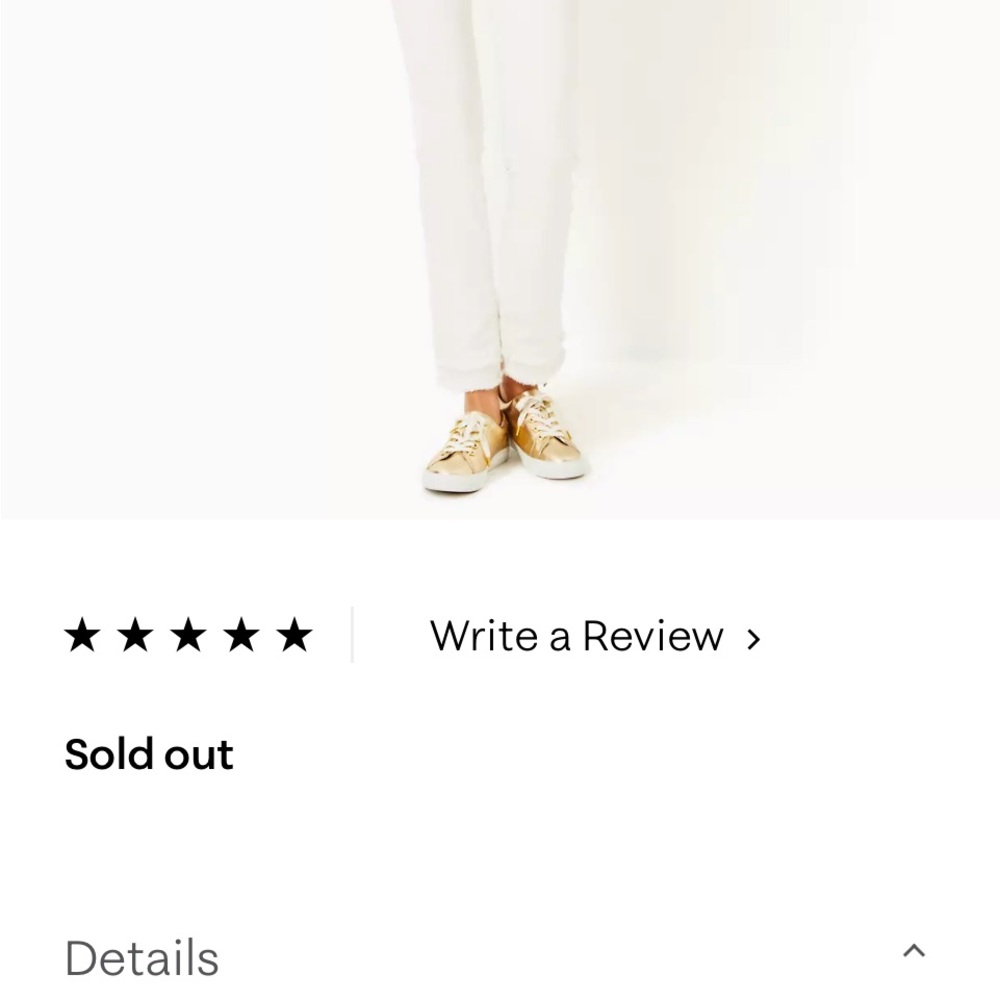View the product photo full screen

pos(500,258)
